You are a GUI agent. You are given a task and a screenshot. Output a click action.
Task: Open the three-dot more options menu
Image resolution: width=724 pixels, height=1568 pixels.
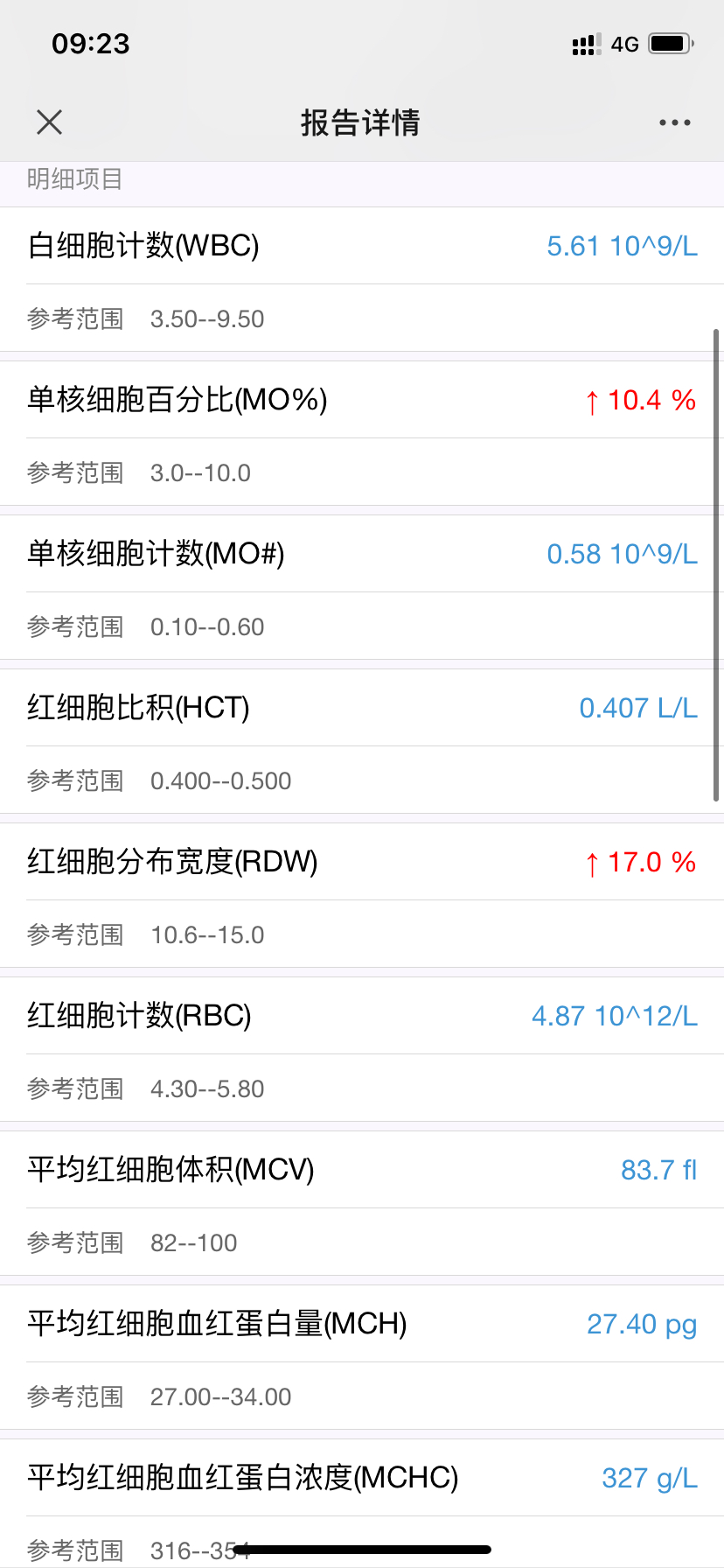675,122
